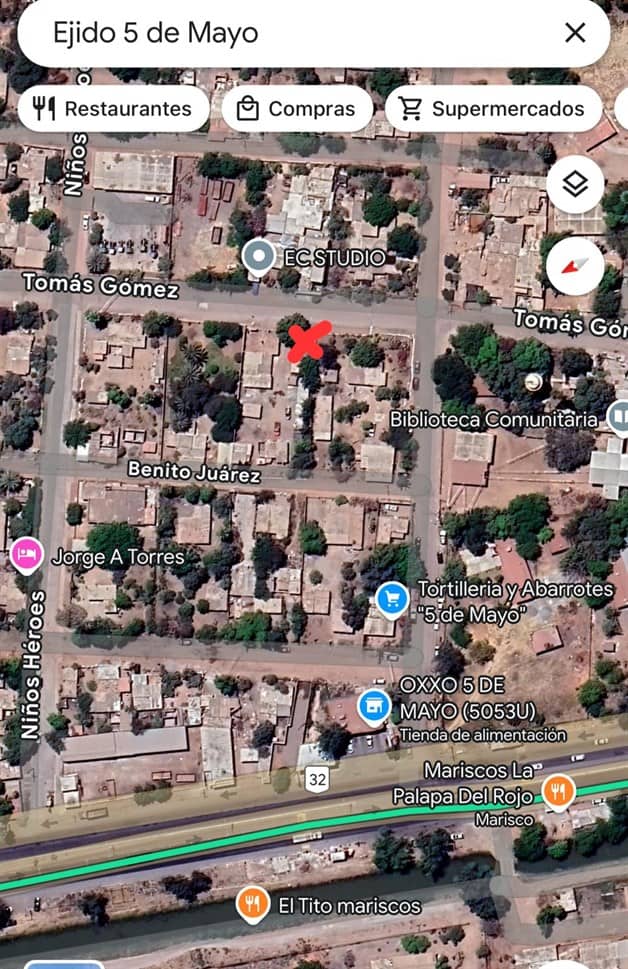Open El Tito mariscos restaurant pin
The image size is (628, 969).
253,905
